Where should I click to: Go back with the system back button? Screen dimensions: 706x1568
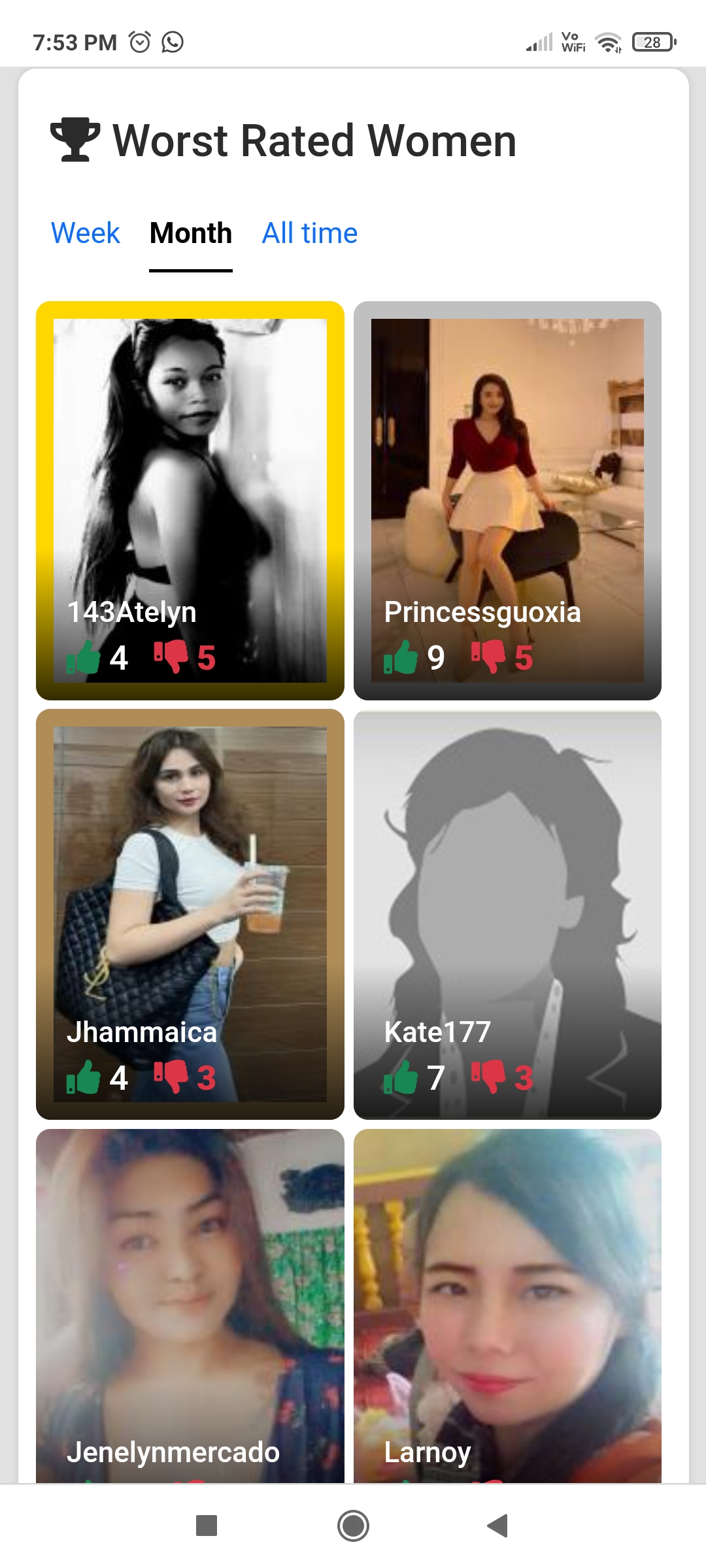(x=497, y=1526)
